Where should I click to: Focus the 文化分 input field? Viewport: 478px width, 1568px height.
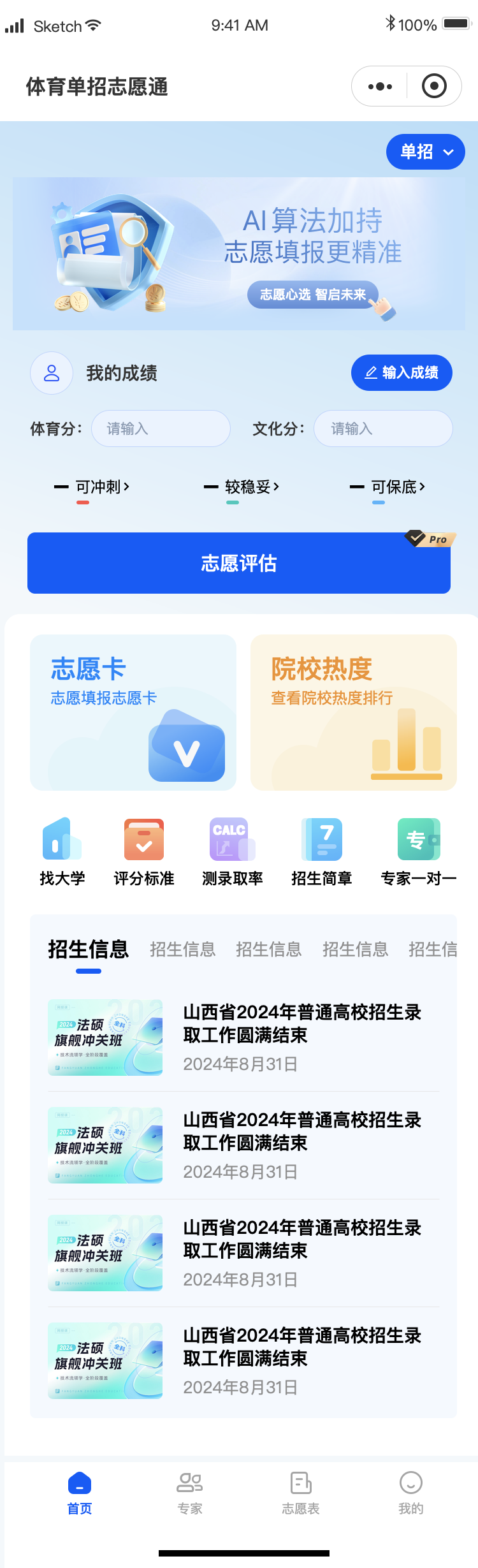[x=383, y=429]
